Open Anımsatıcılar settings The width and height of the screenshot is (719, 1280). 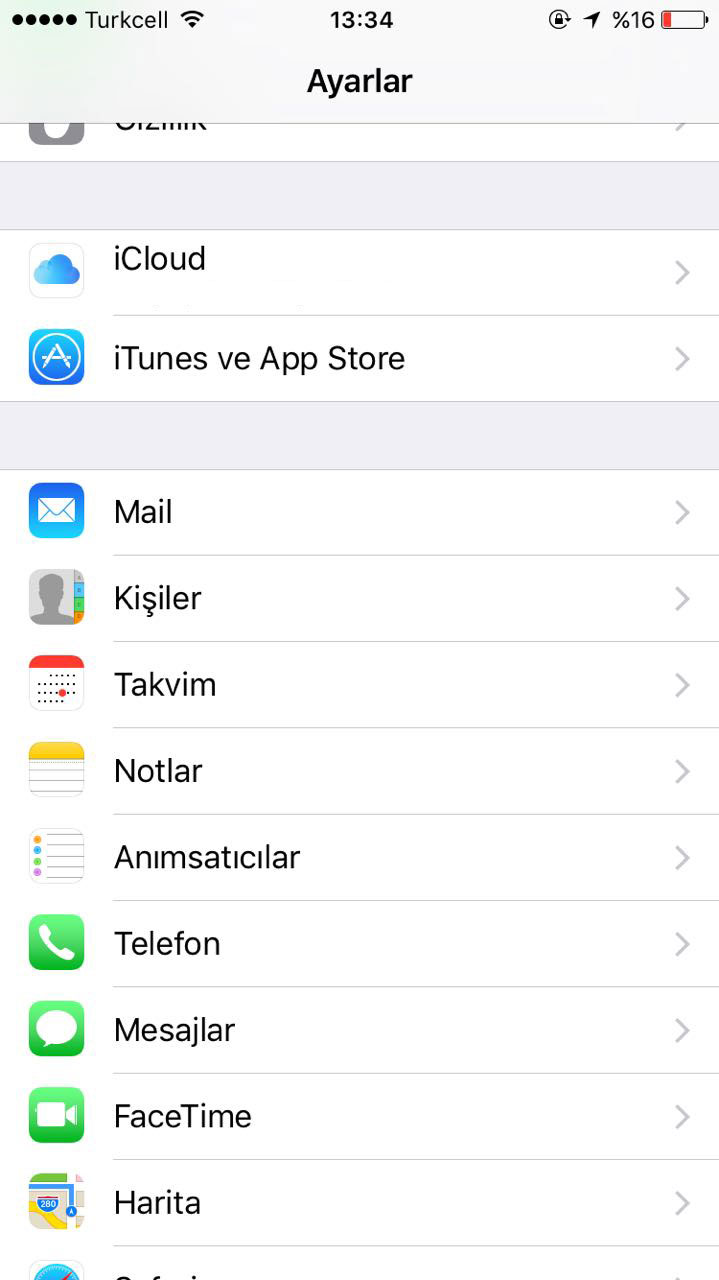359,857
